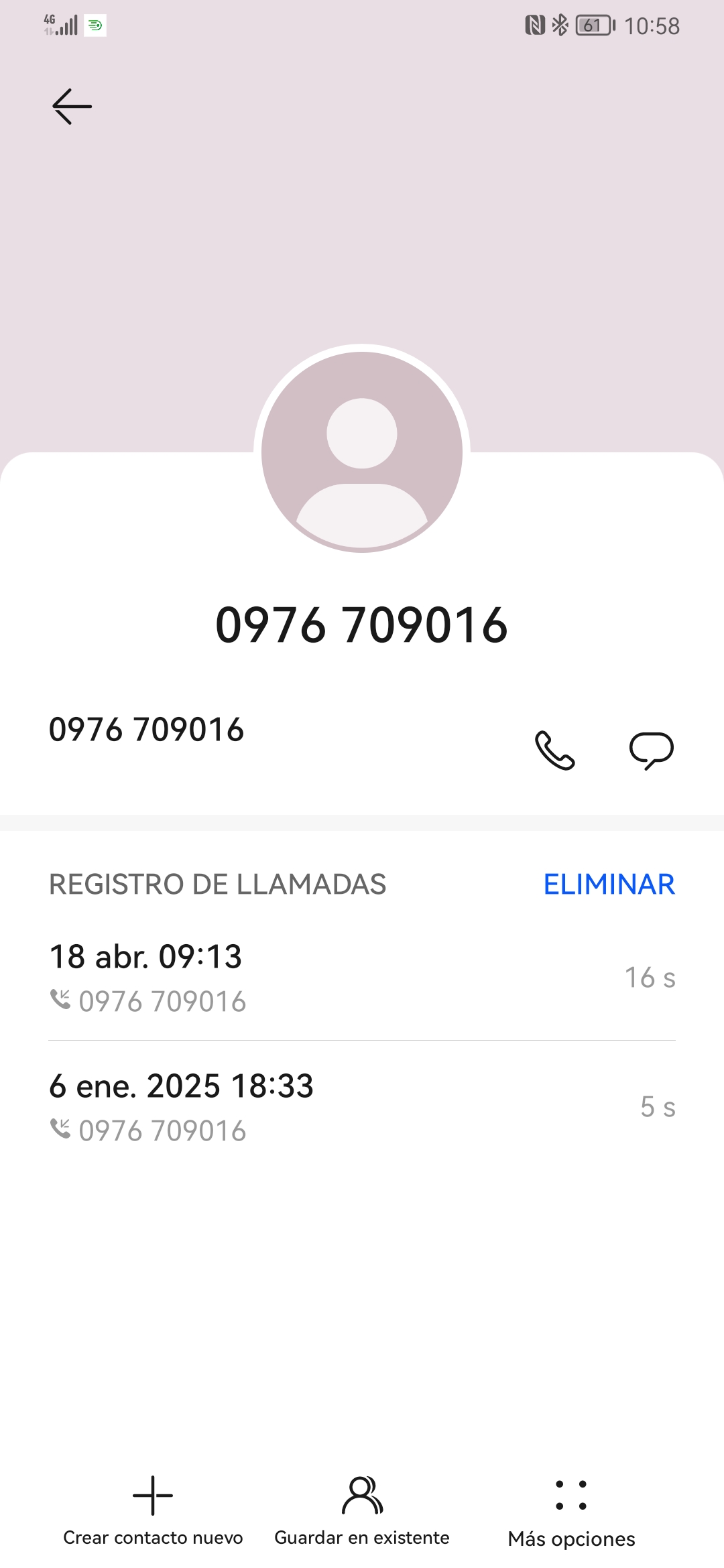This screenshot has width=724, height=1568.
Task: Call 0976 709016 with the phone icon
Action: [x=554, y=750]
